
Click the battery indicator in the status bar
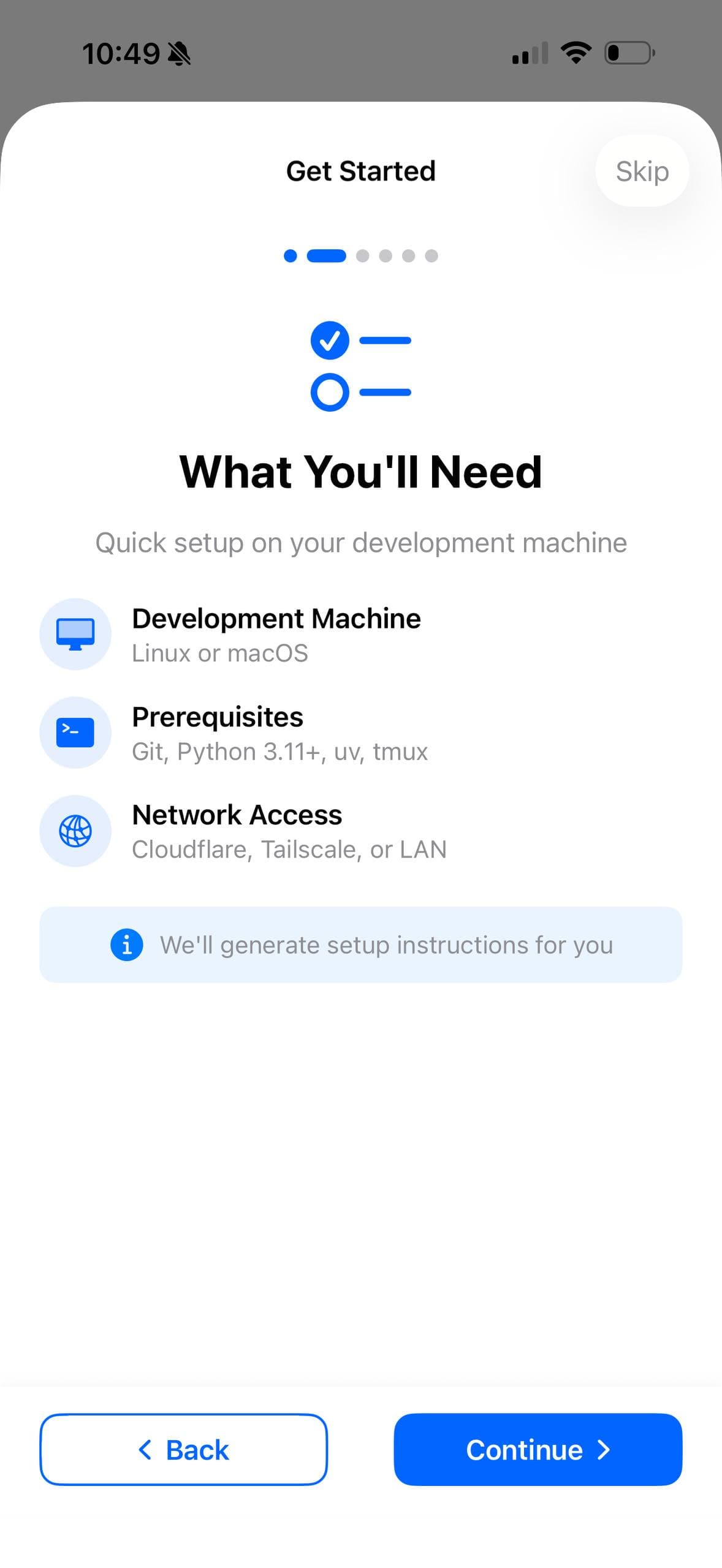point(629,52)
